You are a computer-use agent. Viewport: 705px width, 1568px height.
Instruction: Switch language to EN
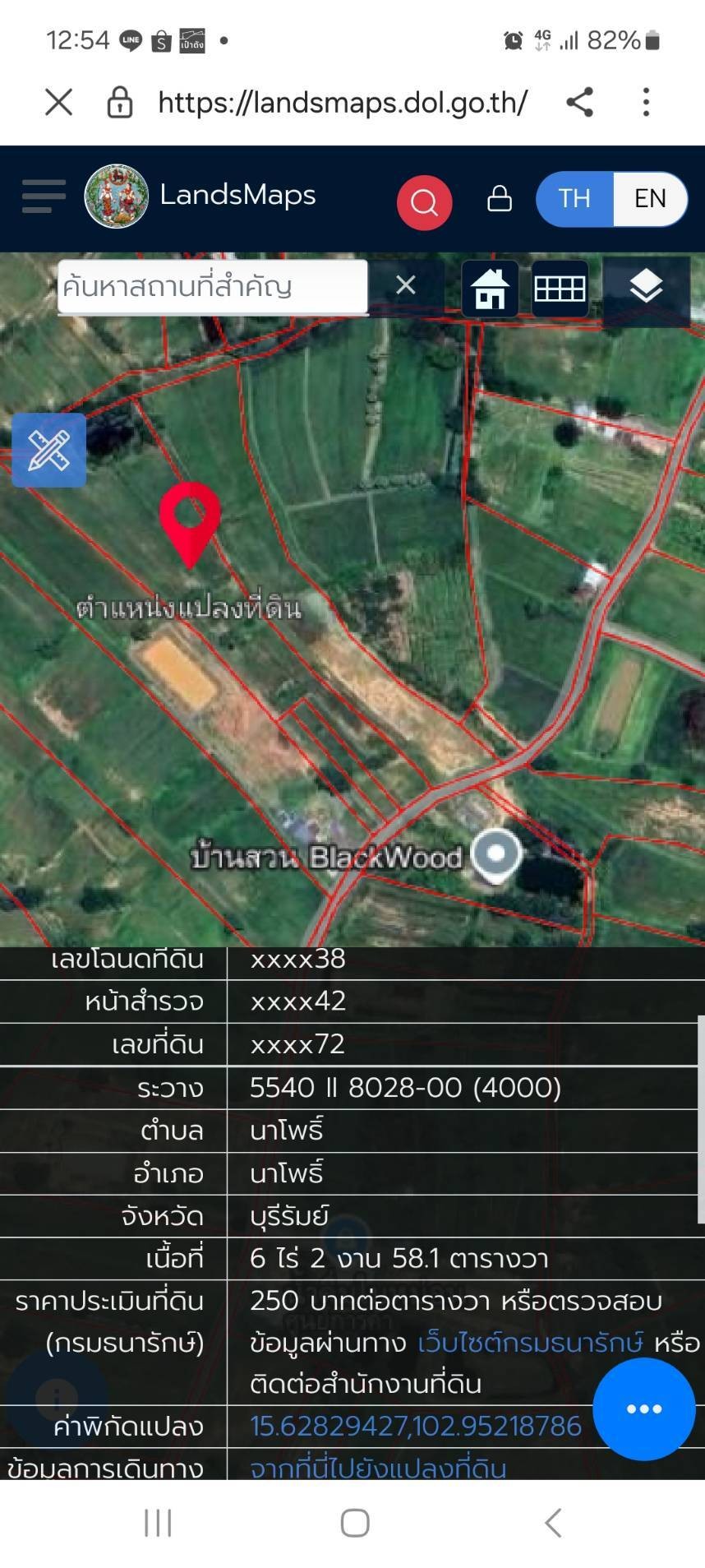coord(650,198)
